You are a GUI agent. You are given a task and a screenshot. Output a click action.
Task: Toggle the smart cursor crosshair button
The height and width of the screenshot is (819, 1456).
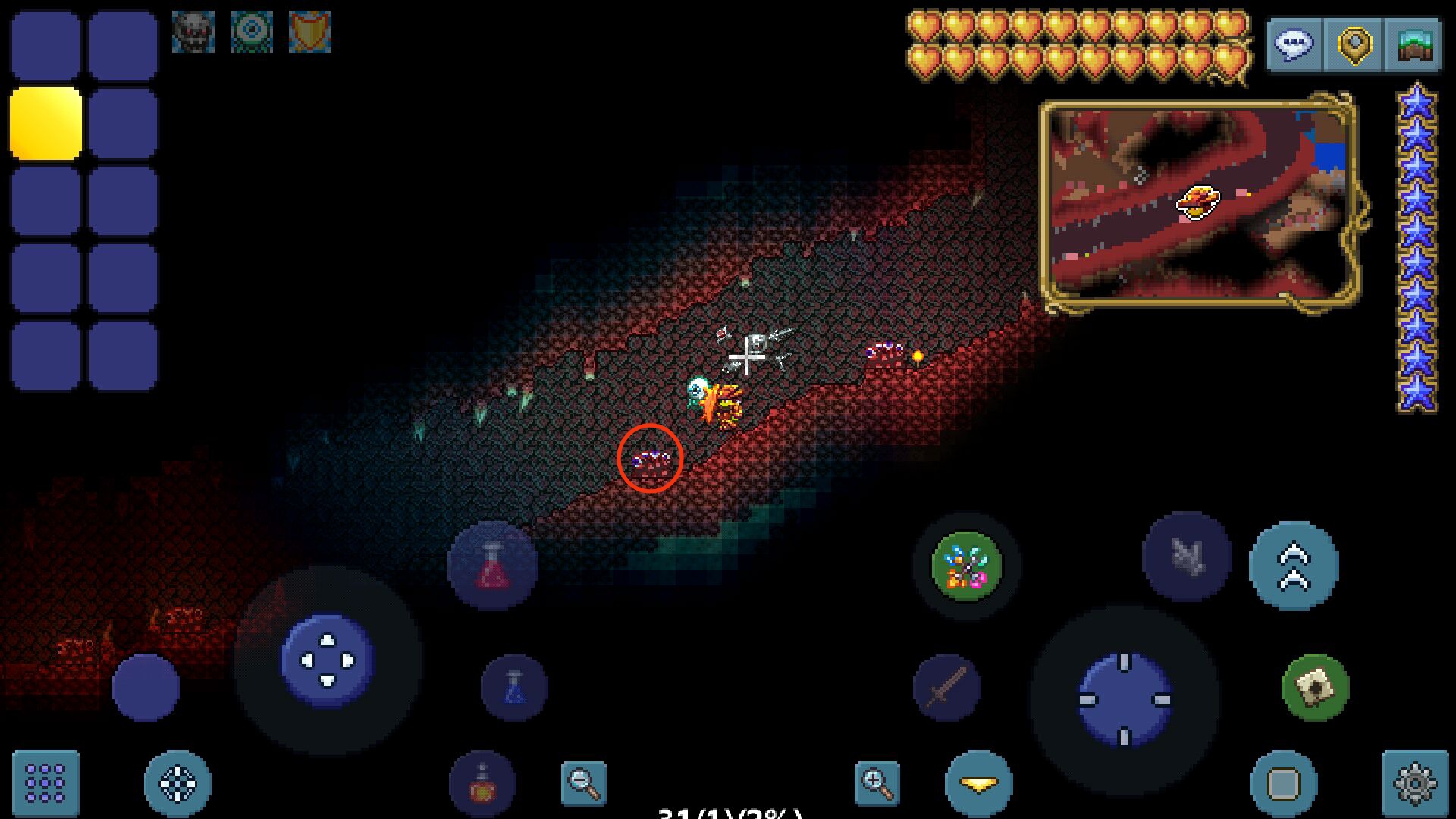[177, 783]
